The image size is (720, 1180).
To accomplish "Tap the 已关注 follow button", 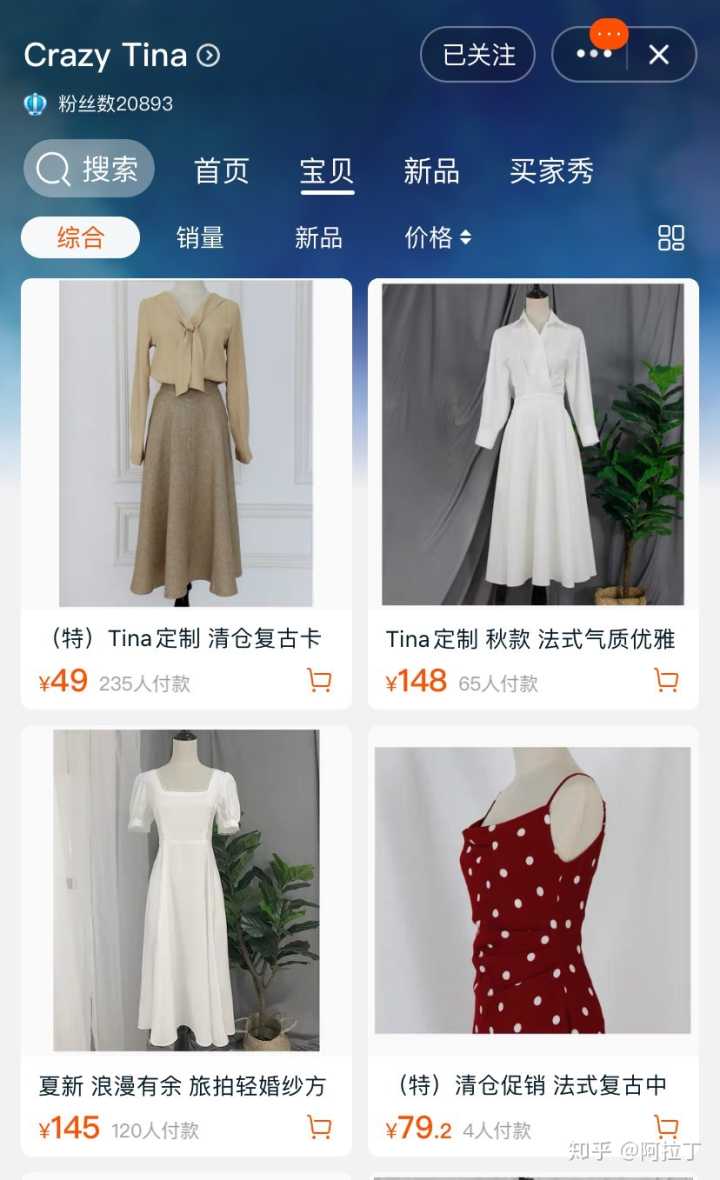I will pyautogui.click(x=478, y=55).
